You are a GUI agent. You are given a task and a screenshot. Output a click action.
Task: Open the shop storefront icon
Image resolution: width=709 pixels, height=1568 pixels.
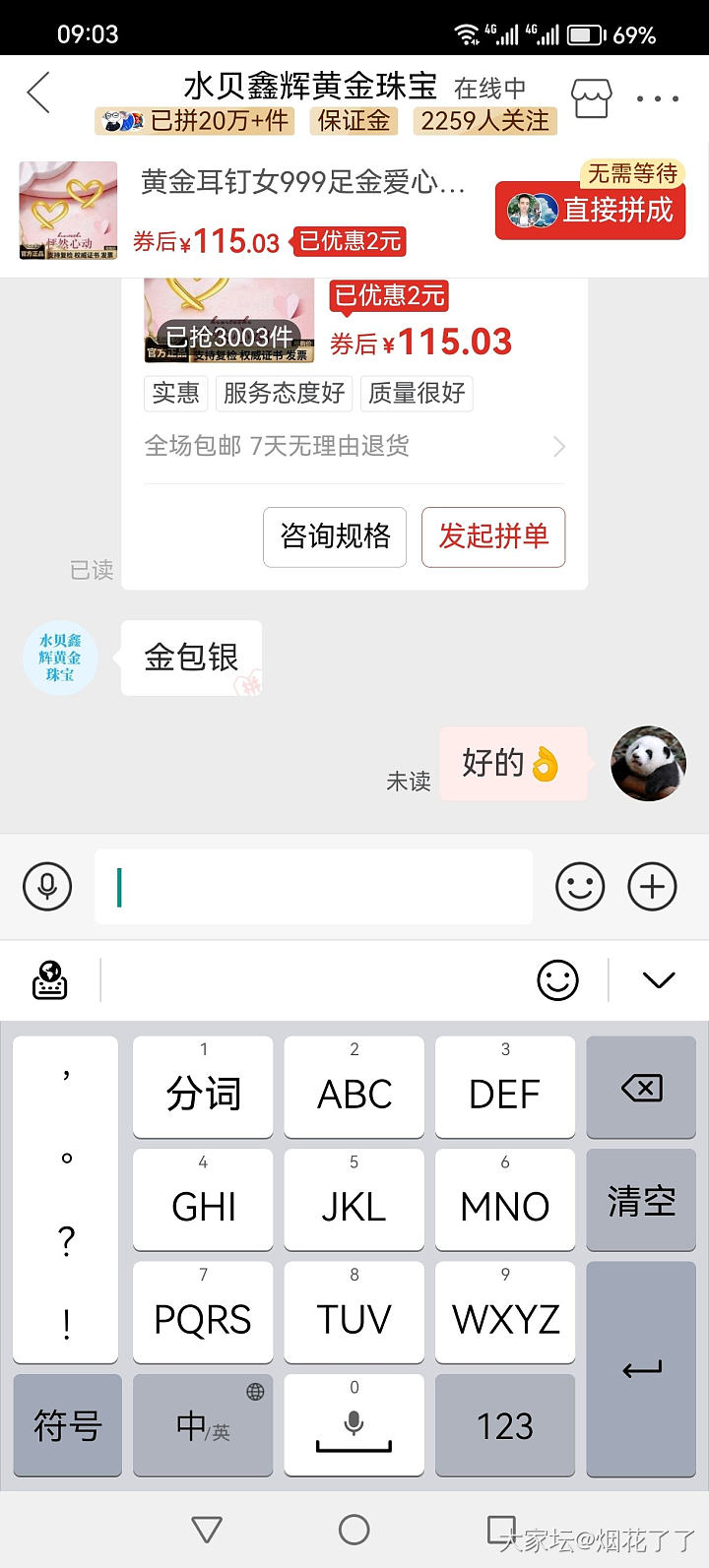[591, 97]
